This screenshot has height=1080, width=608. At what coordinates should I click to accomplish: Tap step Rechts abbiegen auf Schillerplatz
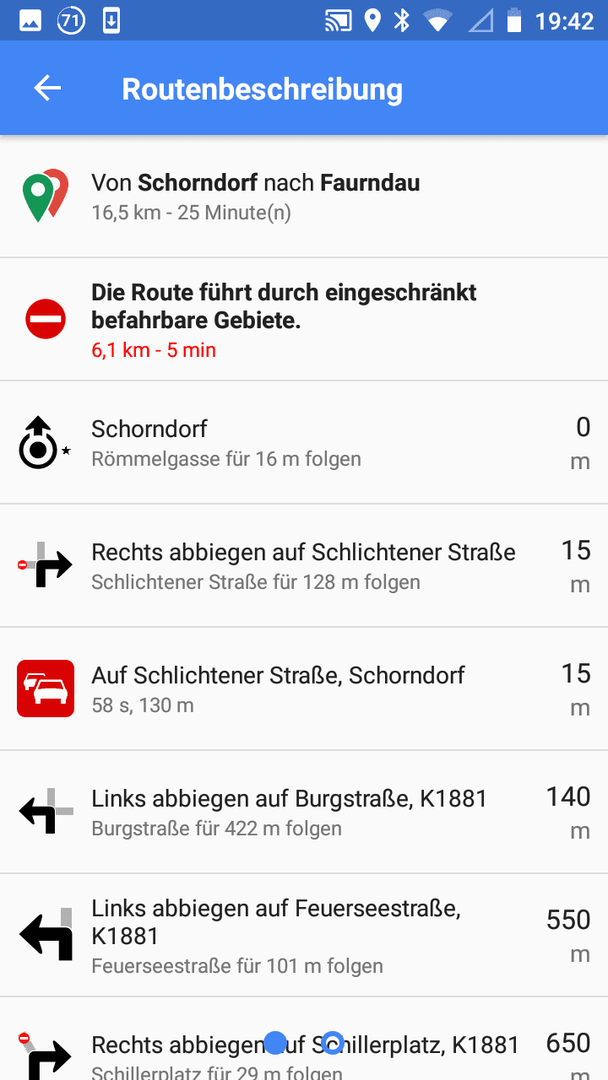pos(304,1039)
